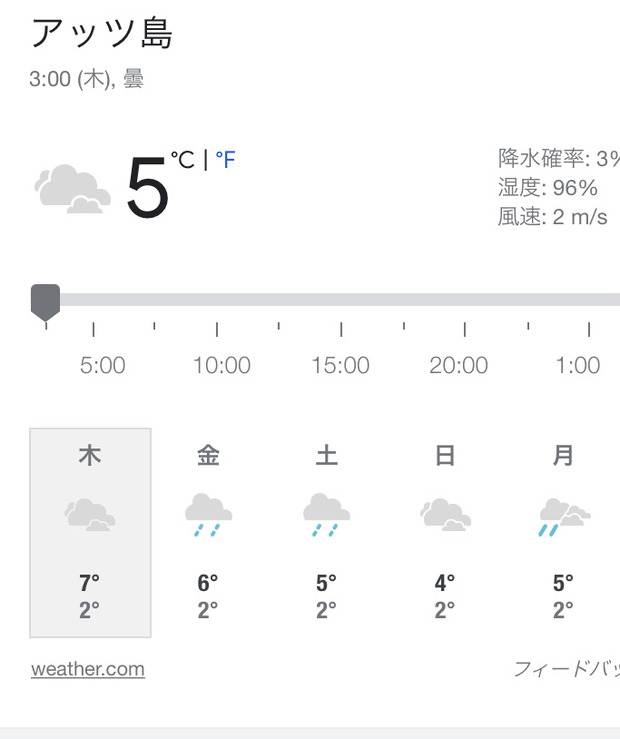Open the weather.com source link

pyautogui.click(x=88, y=669)
